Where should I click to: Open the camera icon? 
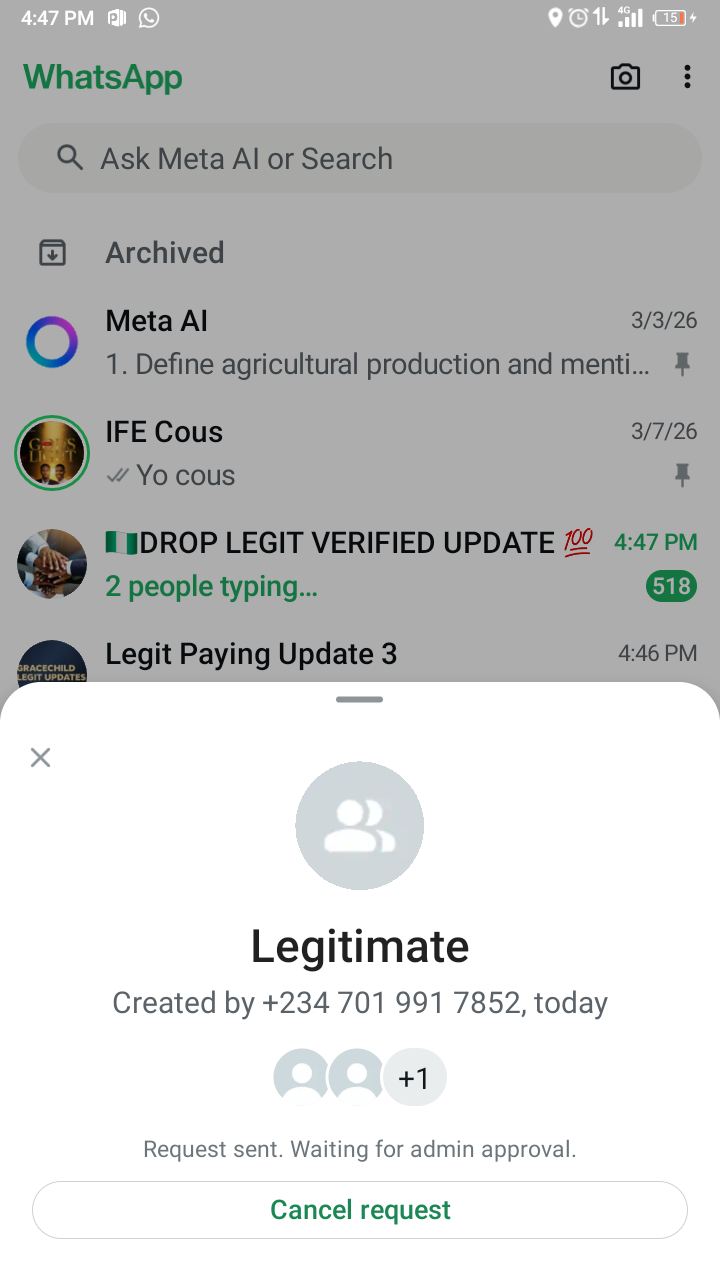[625, 77]
